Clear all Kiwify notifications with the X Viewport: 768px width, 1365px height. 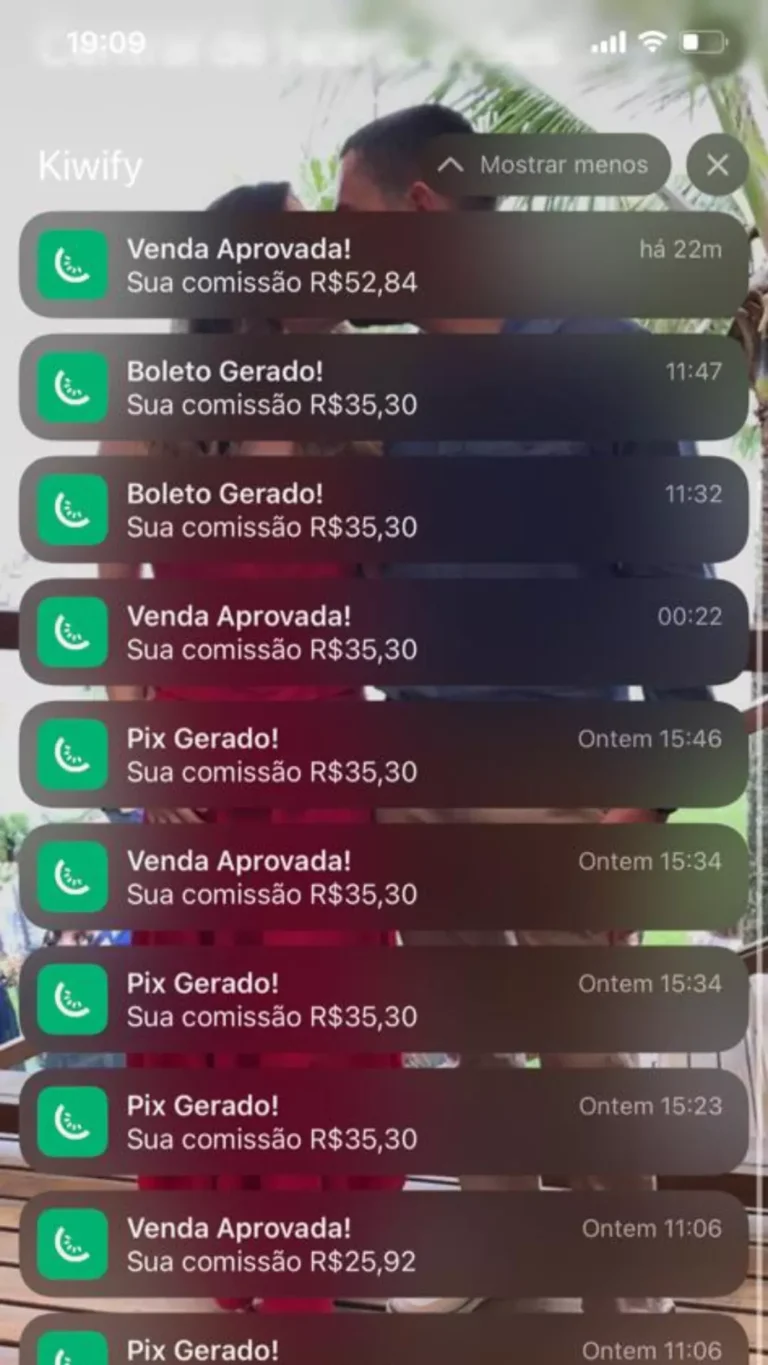[717, 165]
